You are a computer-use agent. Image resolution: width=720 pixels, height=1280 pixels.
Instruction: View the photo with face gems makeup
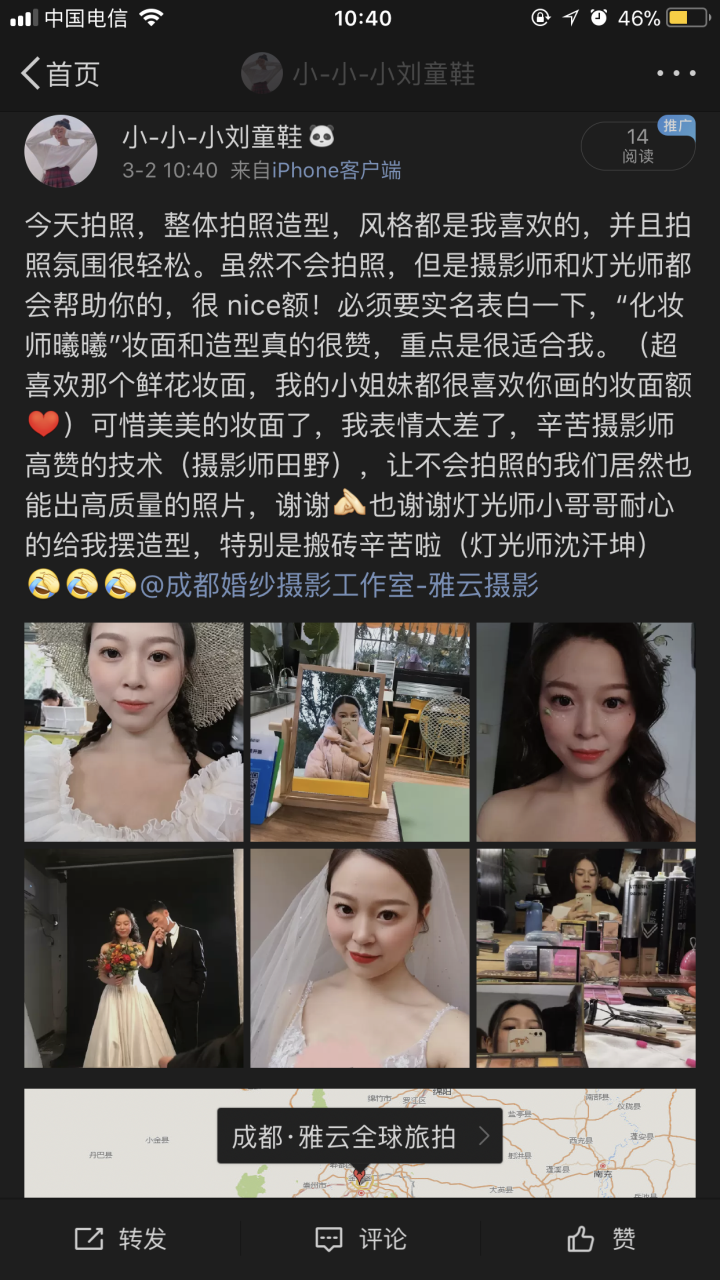click(x=586, y=732)
